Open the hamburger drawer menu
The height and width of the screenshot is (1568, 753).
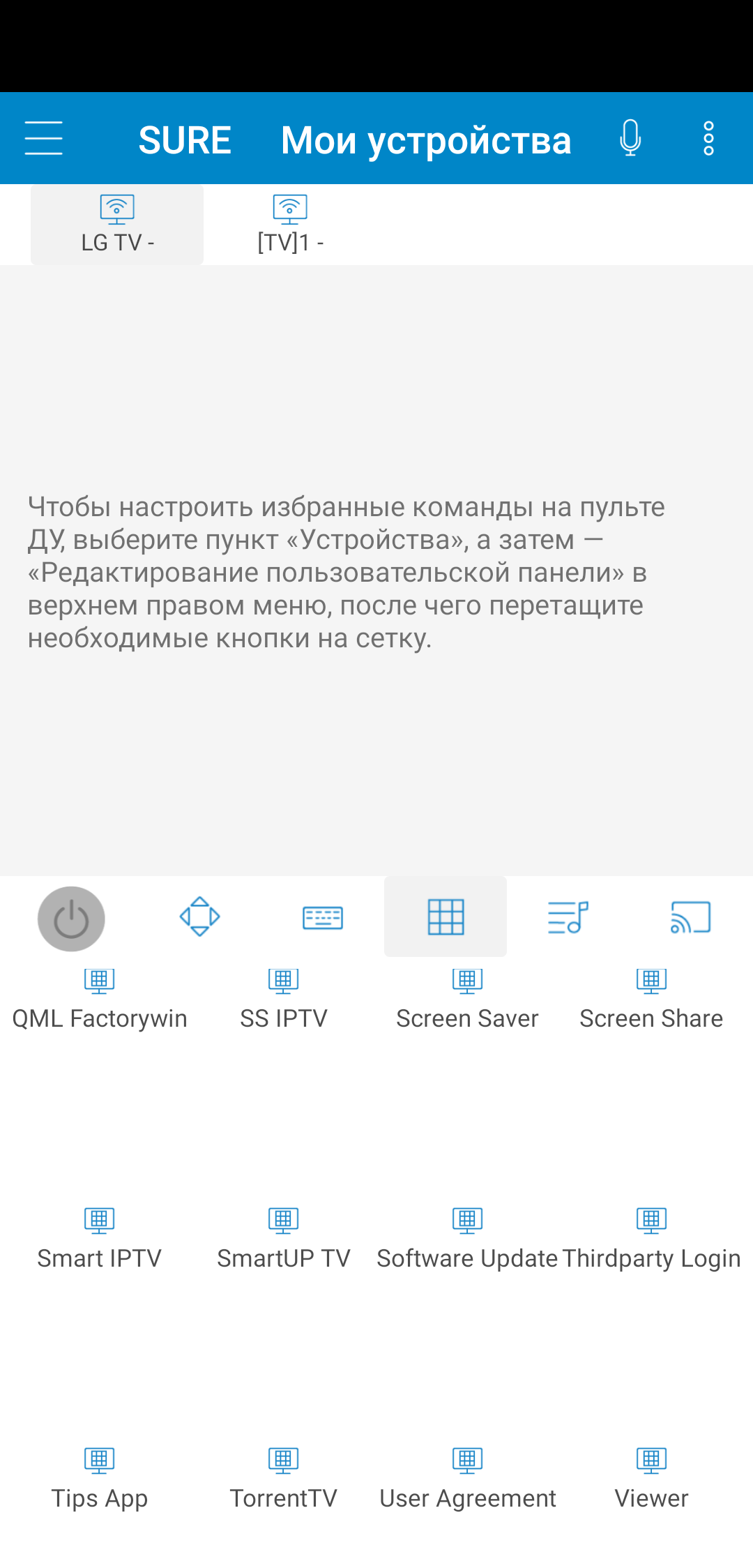(x=44, y=138)
